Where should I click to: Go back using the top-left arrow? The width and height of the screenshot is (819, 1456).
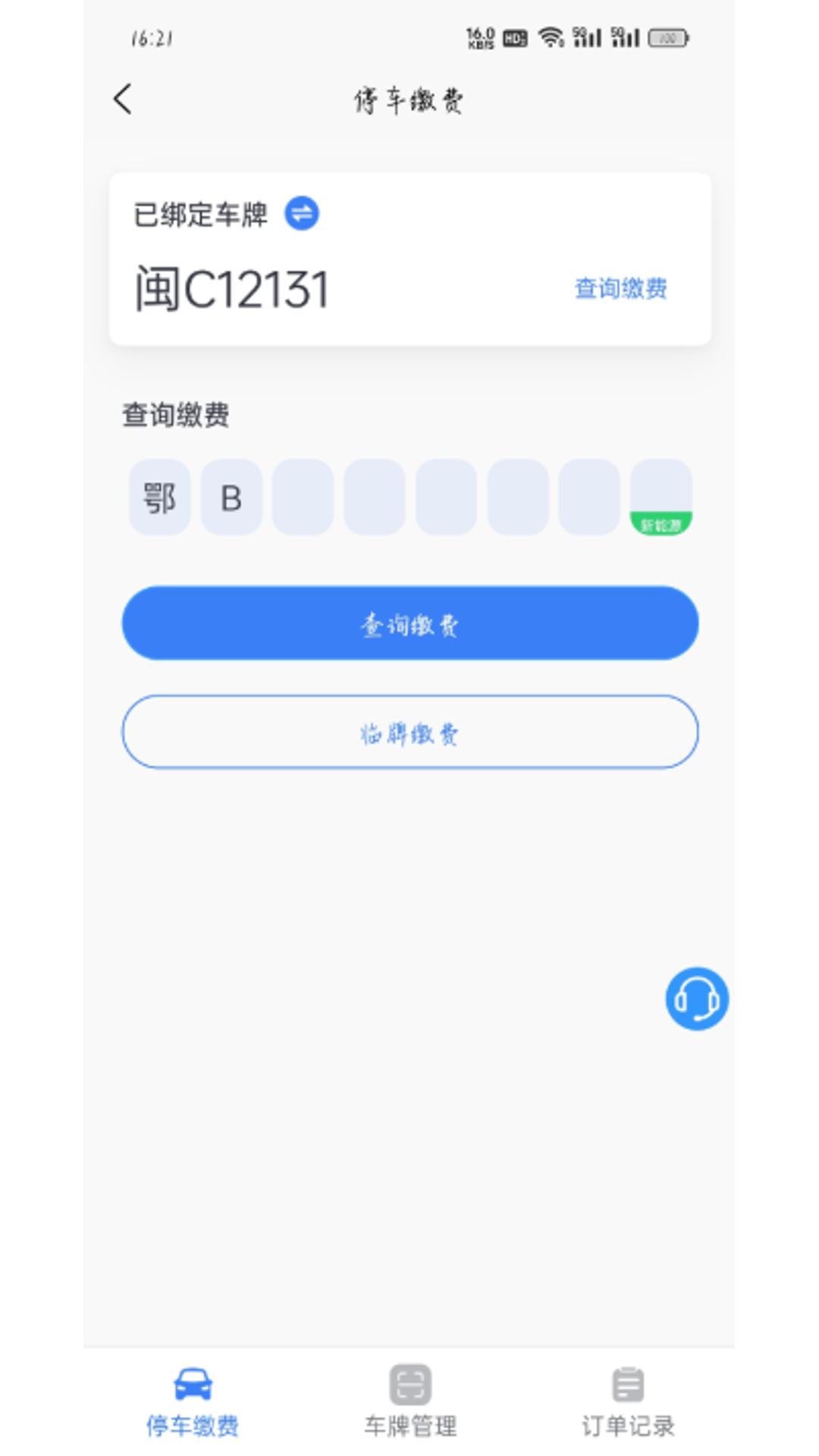[x=123, y=99]
